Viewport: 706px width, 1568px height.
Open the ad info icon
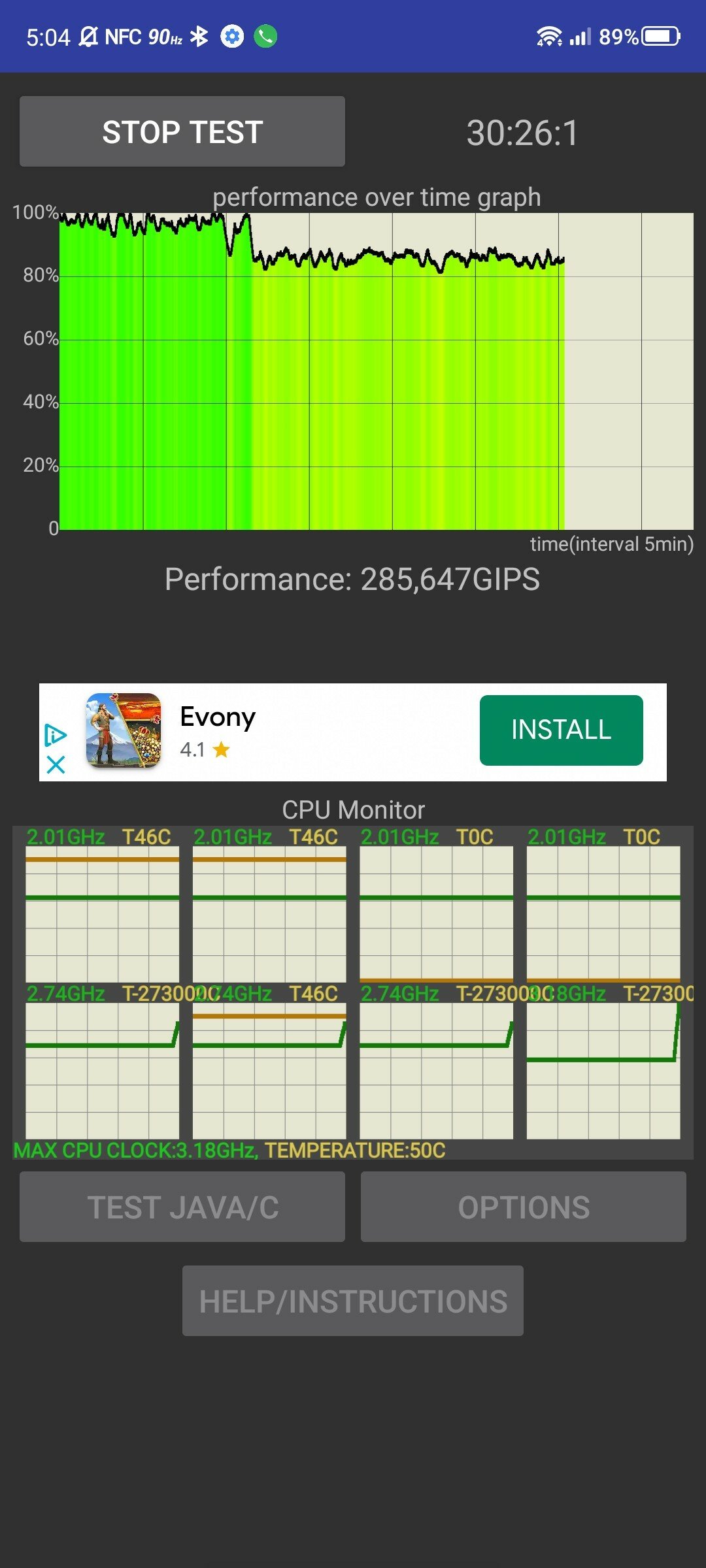(x=56, y=735)
